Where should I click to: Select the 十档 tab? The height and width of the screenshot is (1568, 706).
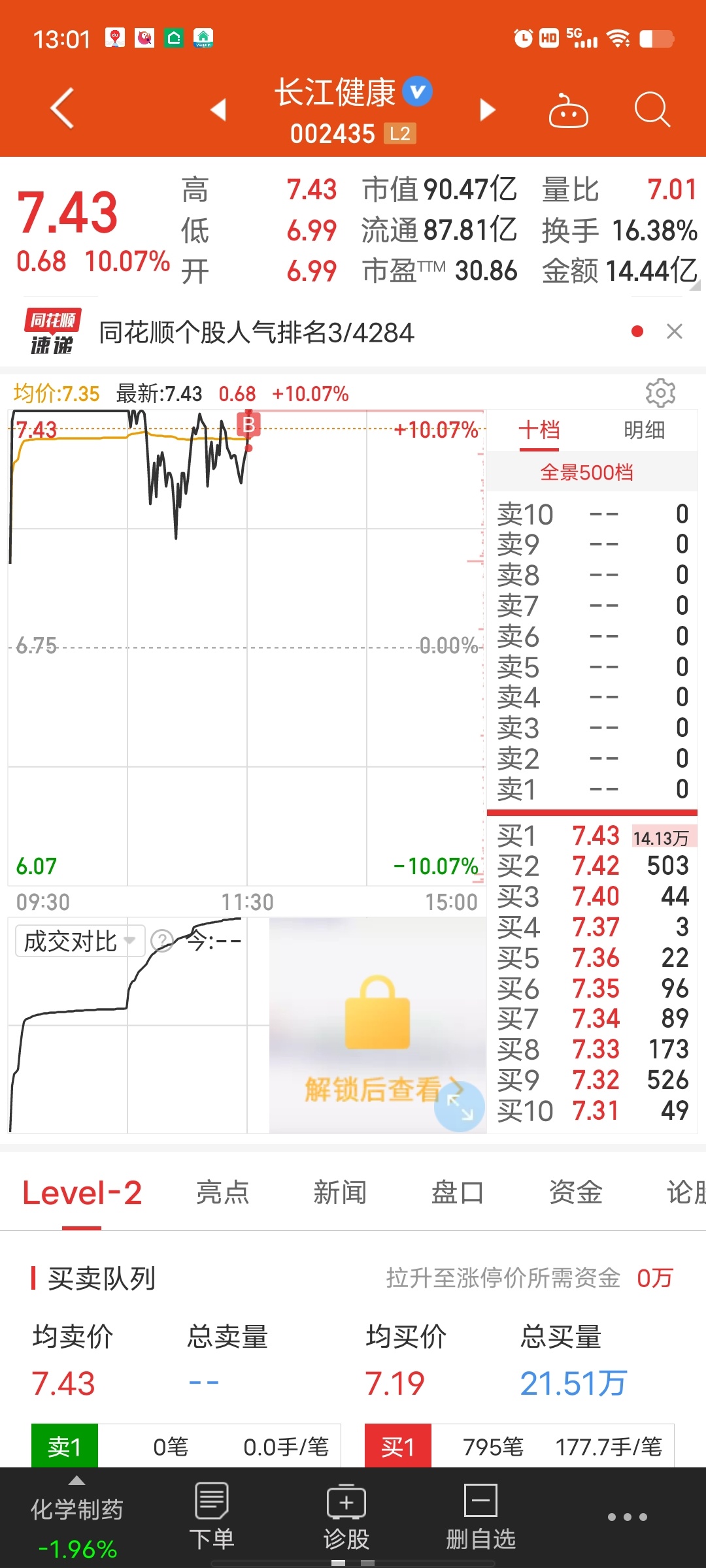pos(539,430)
